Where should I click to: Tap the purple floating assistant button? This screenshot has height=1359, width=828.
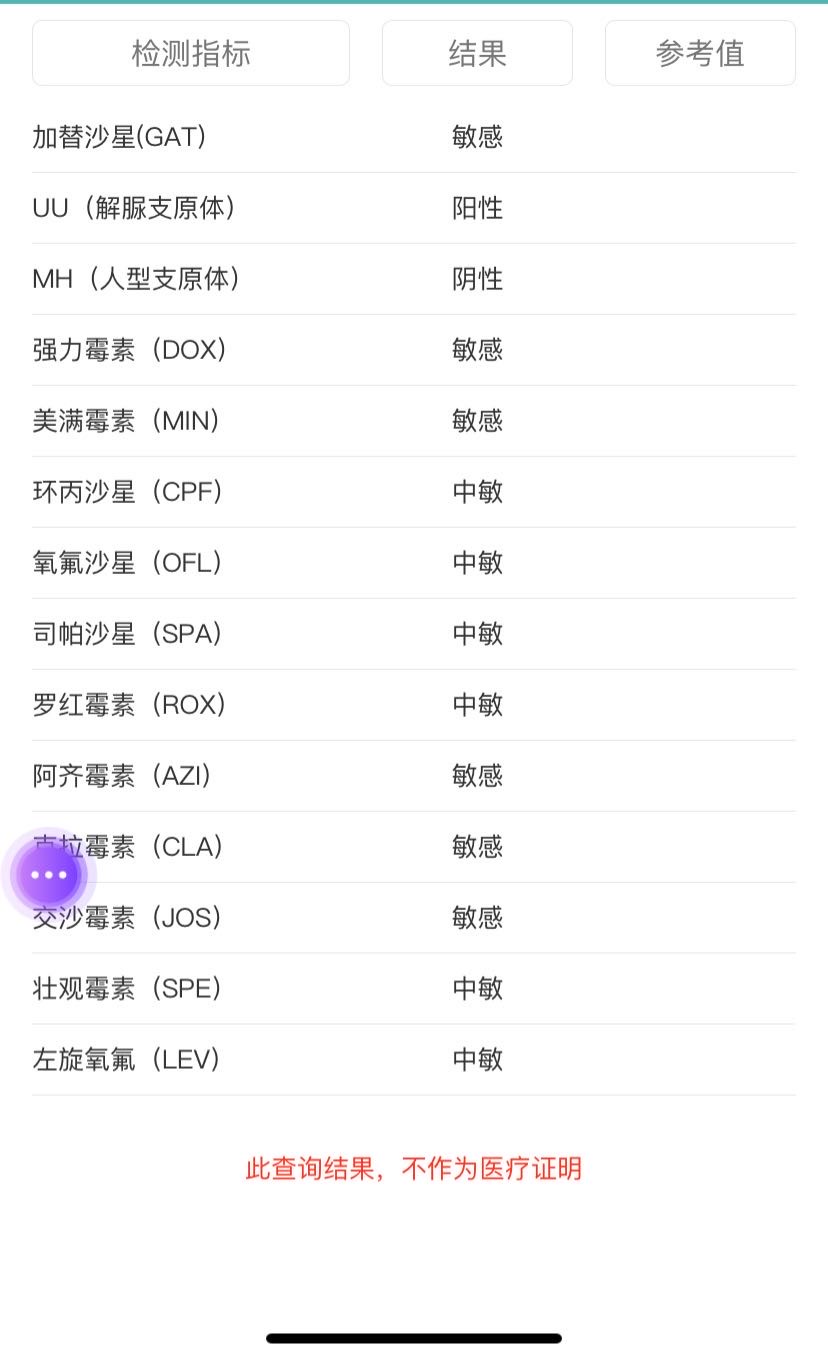48,875
